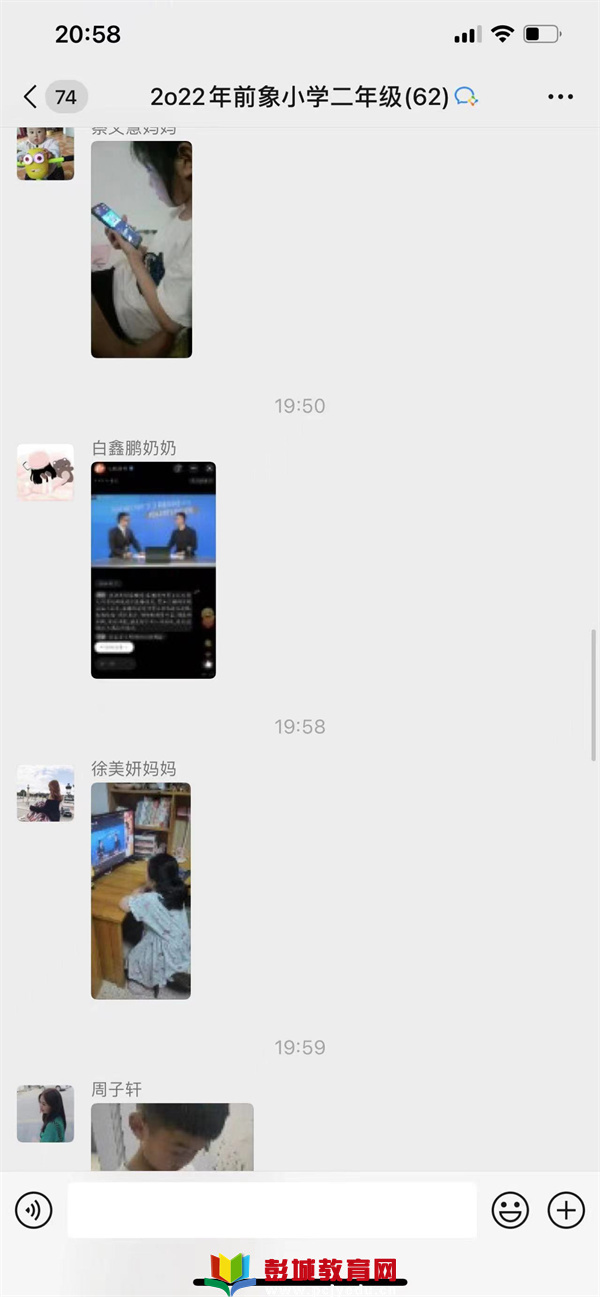Open the plus attachments menu

pos(566,1211)
